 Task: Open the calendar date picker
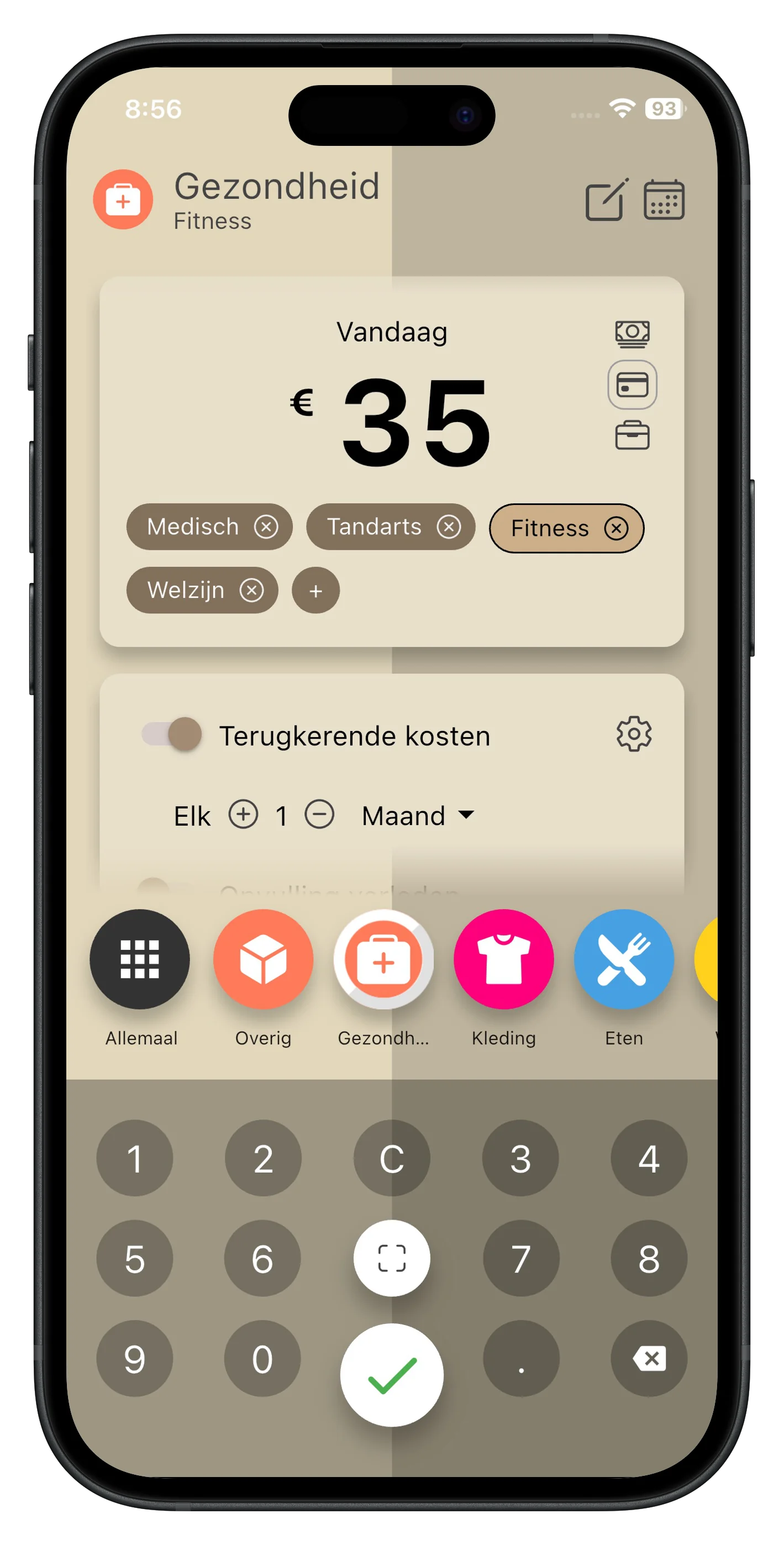[664, 199]
